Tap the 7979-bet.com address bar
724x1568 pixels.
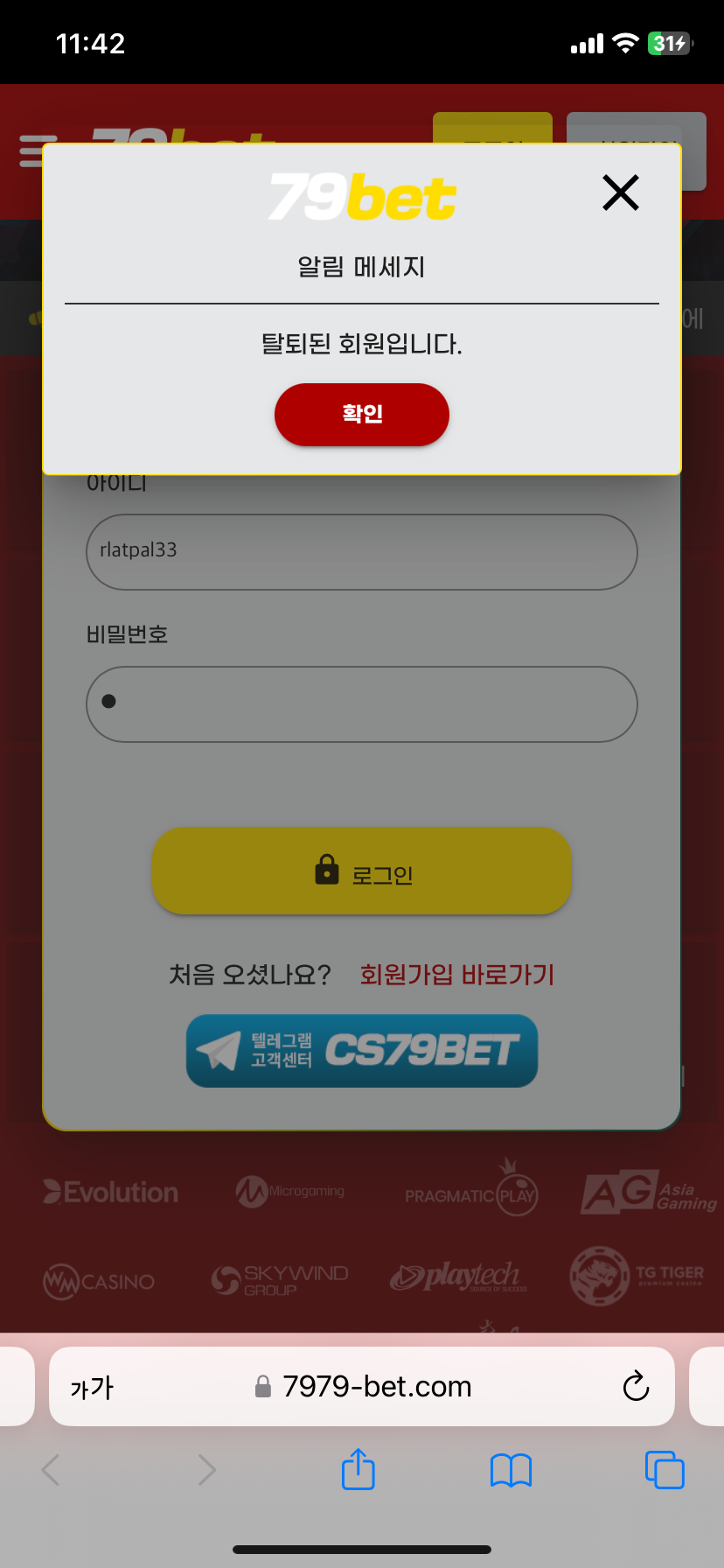coord(376,1387)
